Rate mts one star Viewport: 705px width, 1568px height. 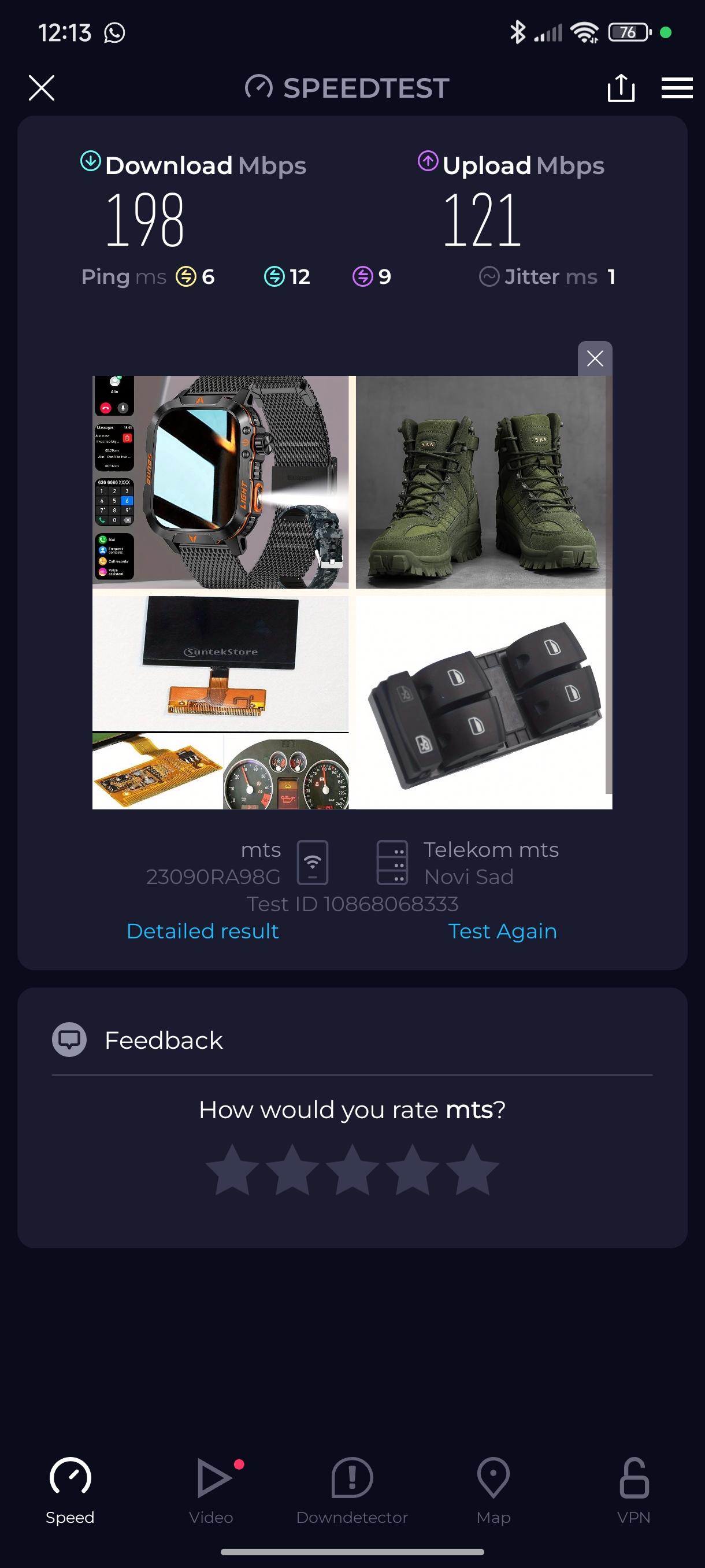point(232,1169)
